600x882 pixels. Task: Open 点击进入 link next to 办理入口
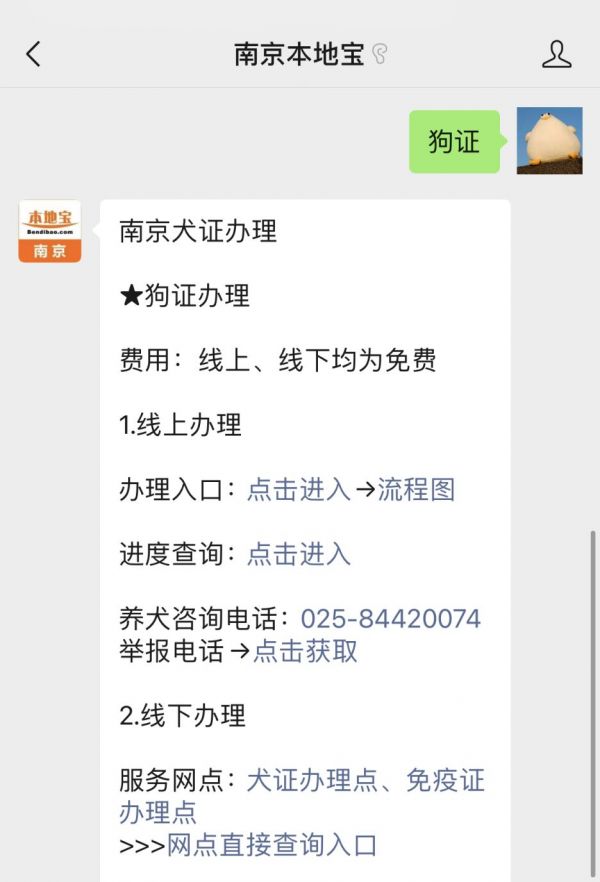[x=298, y=489]
